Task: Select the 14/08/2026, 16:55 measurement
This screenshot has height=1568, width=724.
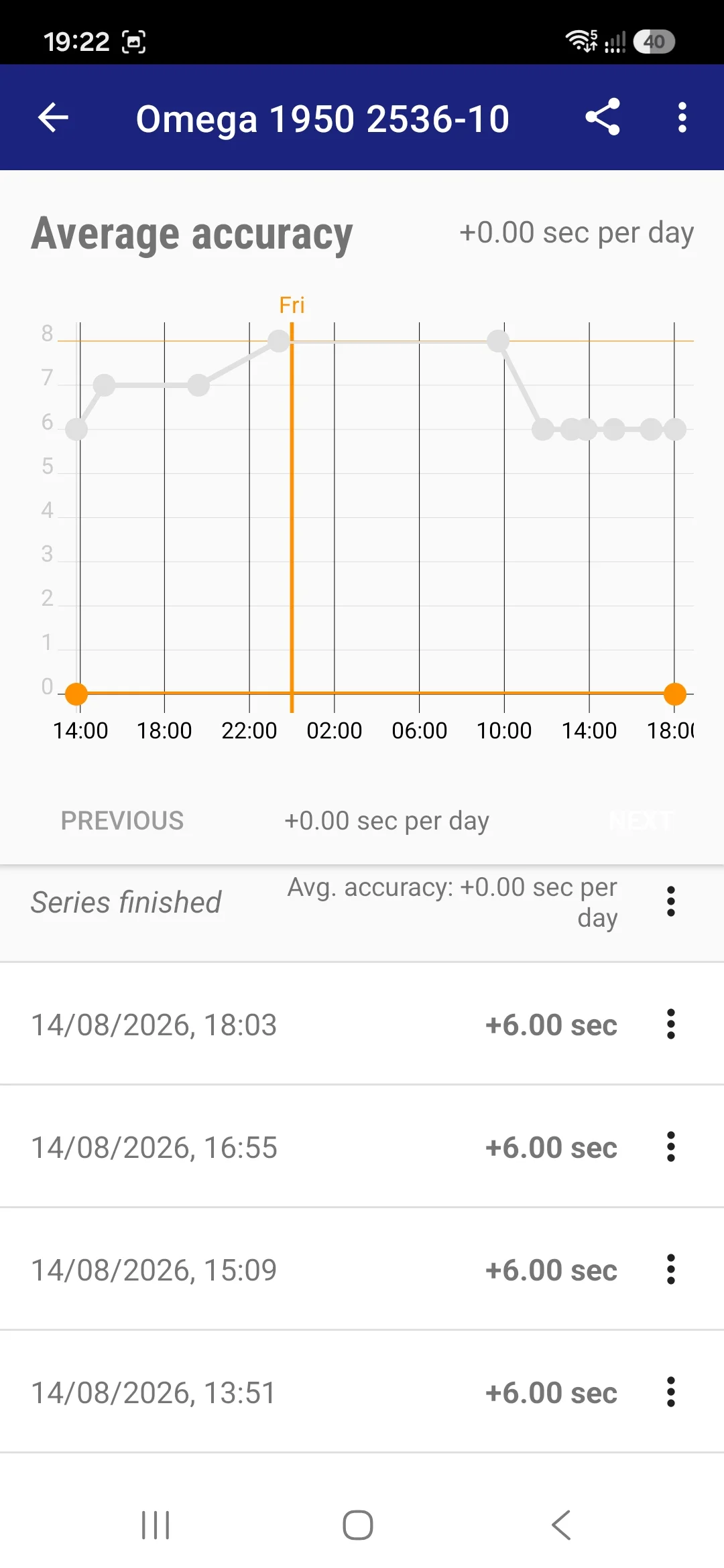Action: point(362,1147)
